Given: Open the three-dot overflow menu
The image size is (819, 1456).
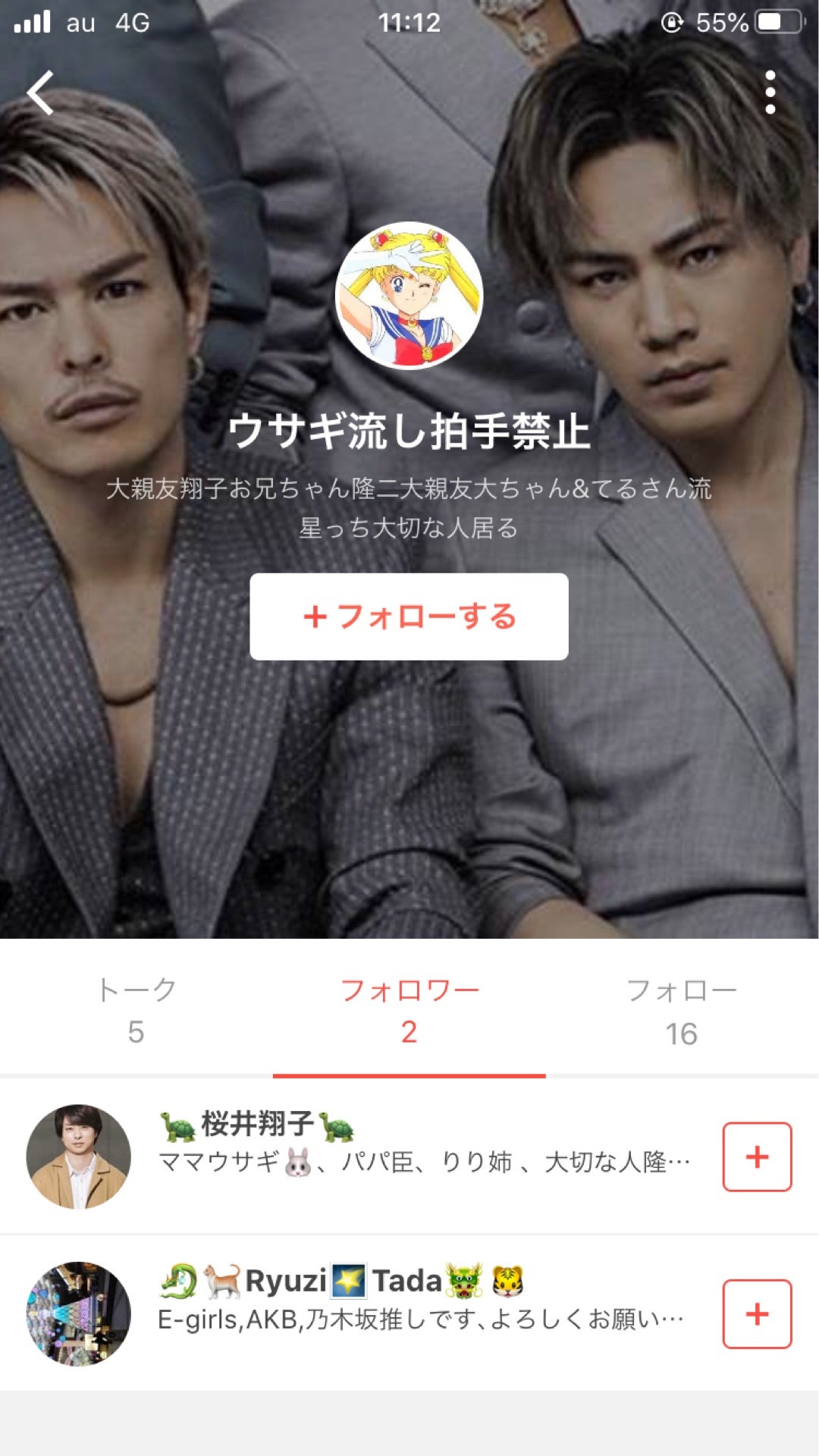Looking at the screenshot, I should 770,93.
